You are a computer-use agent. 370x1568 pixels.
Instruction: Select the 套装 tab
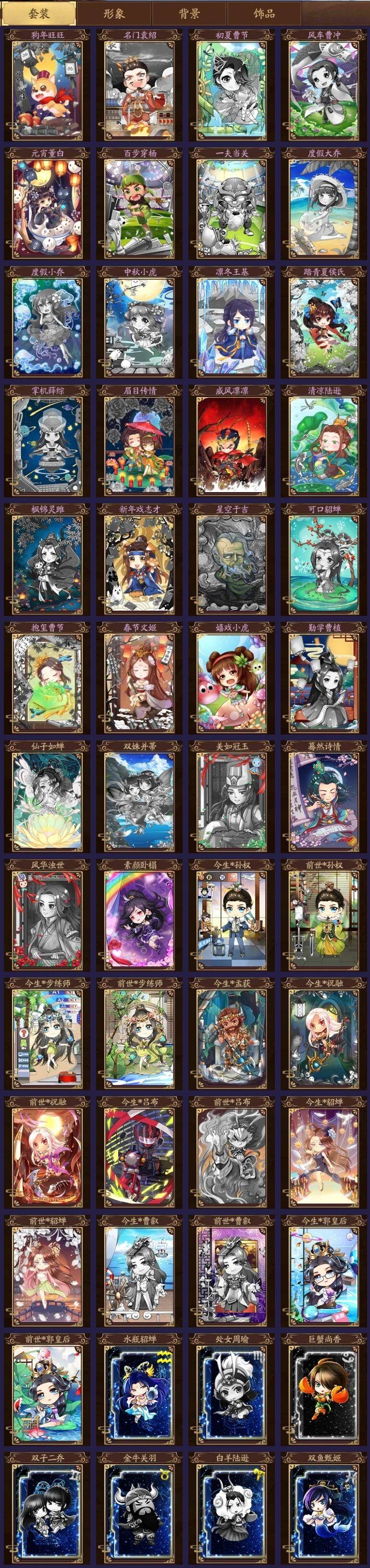click(x=39, y=13)
